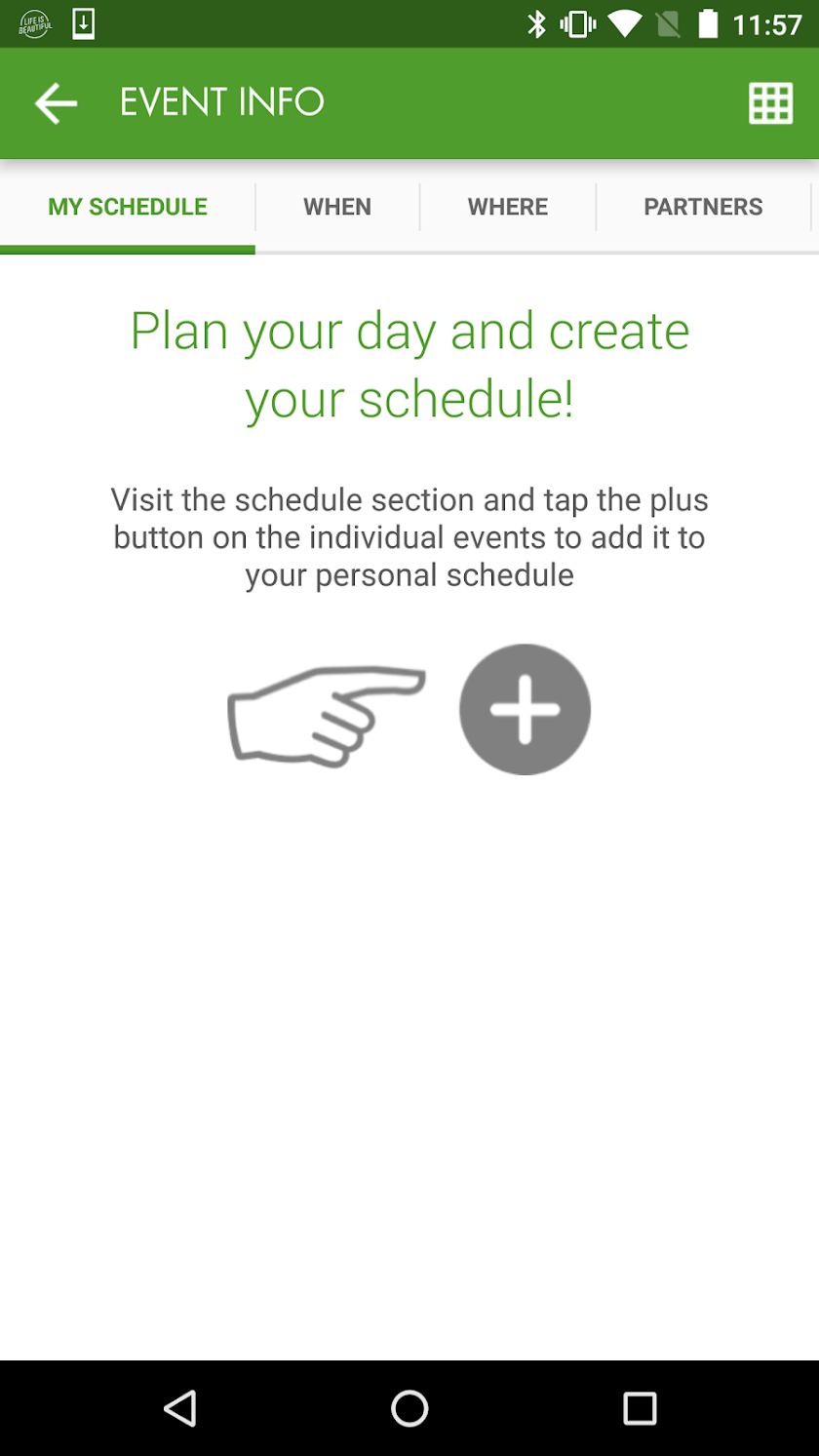Open the grid menu icon
The image size is (819, 1456).
coord(770,103)
